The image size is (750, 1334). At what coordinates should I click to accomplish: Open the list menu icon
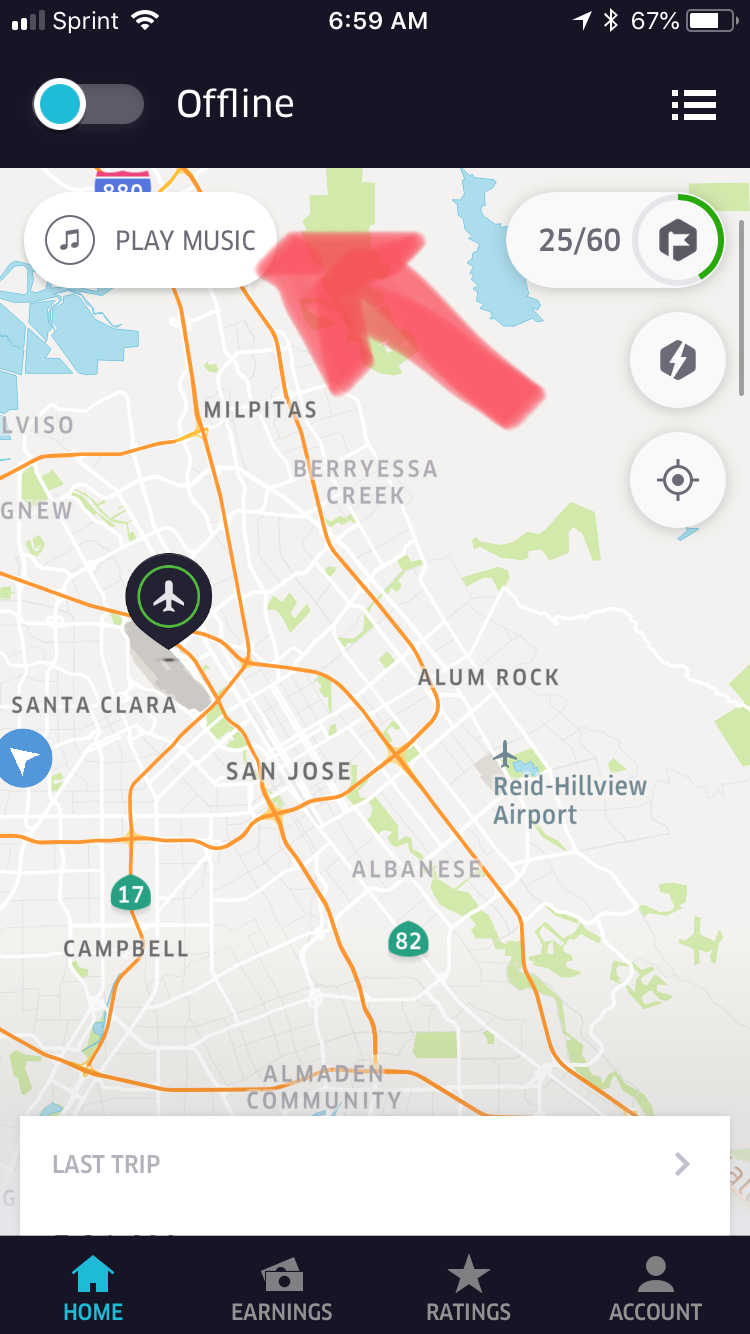pyautogui.click(x=693, y=104)
